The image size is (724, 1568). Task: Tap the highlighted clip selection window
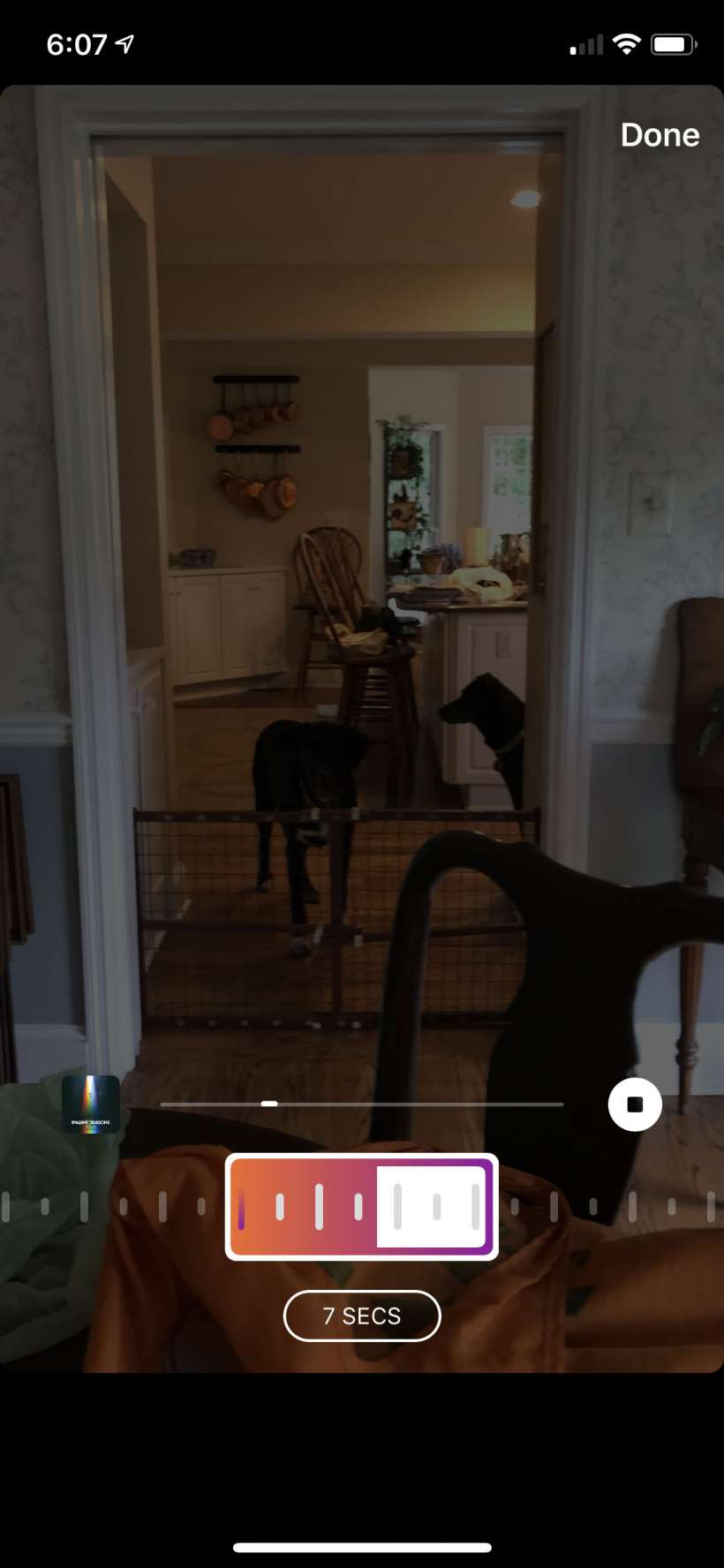coord(362,1206)
